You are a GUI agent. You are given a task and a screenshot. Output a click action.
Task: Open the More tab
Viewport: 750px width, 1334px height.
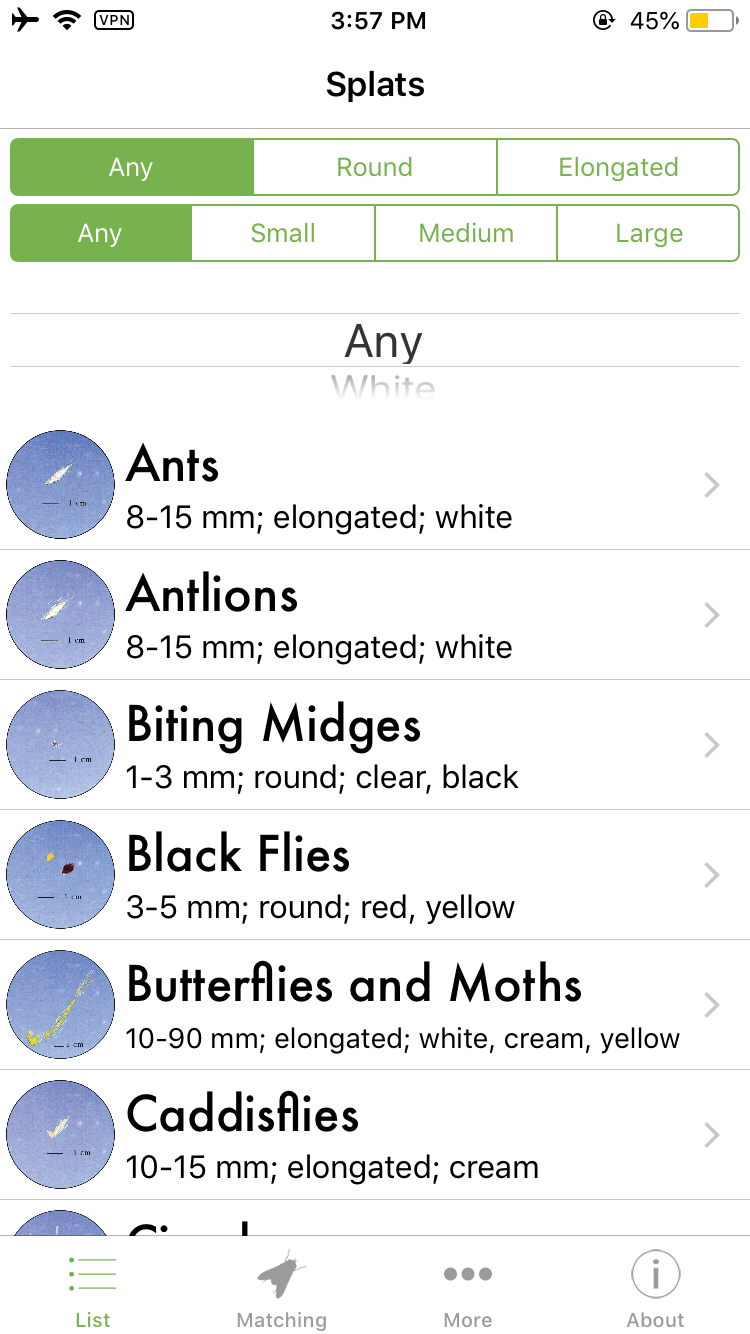(x=468, y=1288)
